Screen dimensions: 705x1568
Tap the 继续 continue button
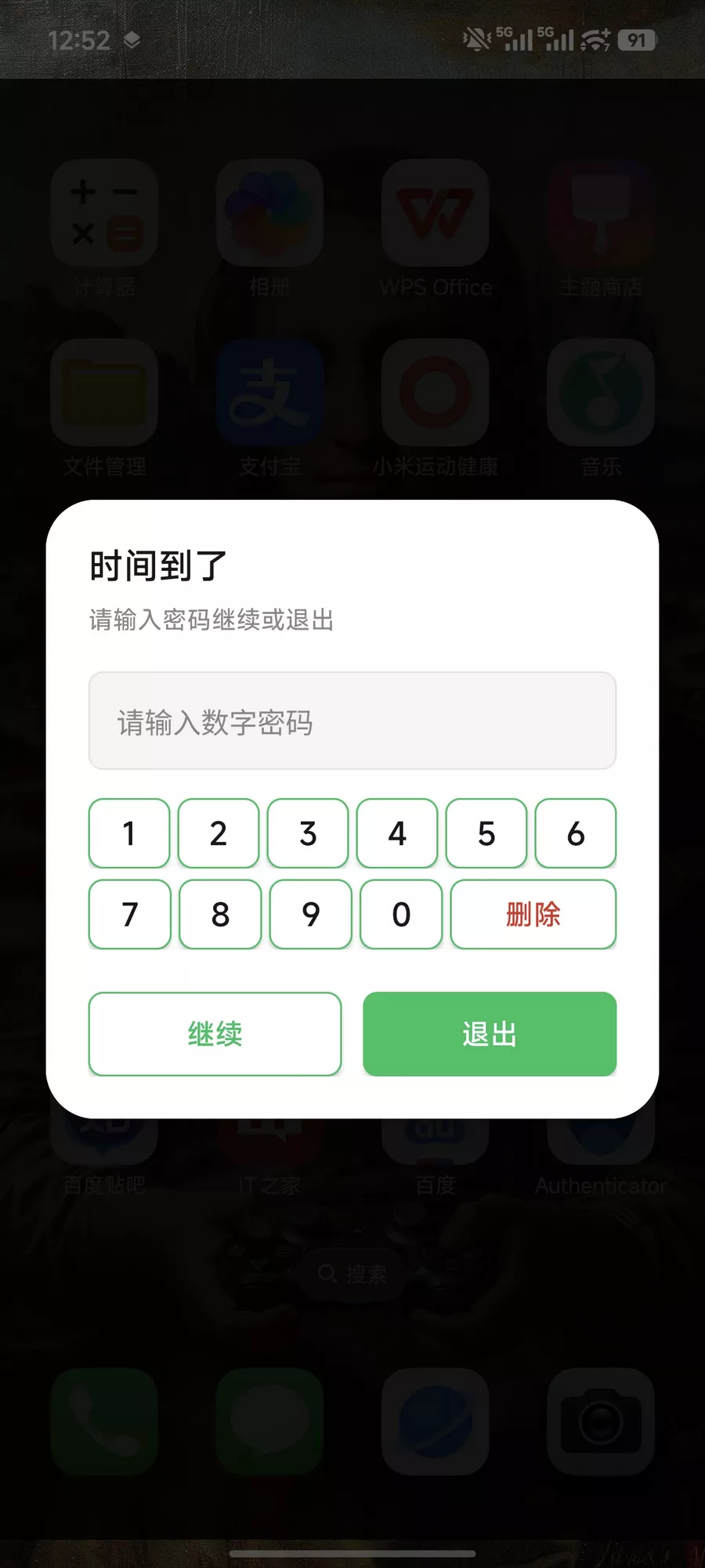point(215,1034)
